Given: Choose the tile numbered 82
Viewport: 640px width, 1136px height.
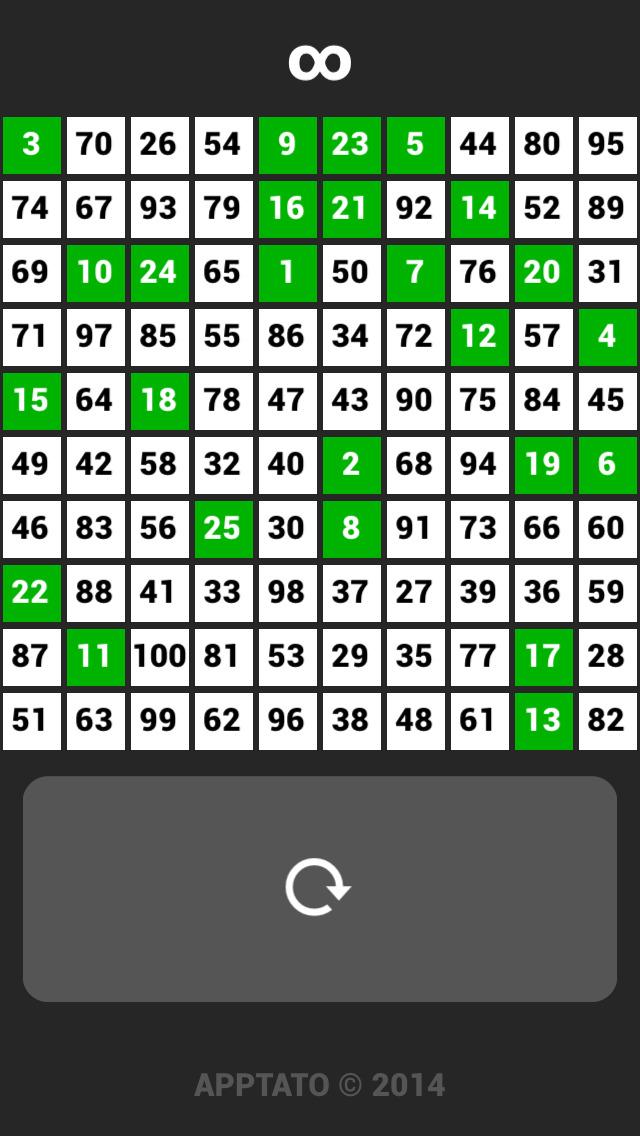Looking at the screenshot, I should point(606,721).
